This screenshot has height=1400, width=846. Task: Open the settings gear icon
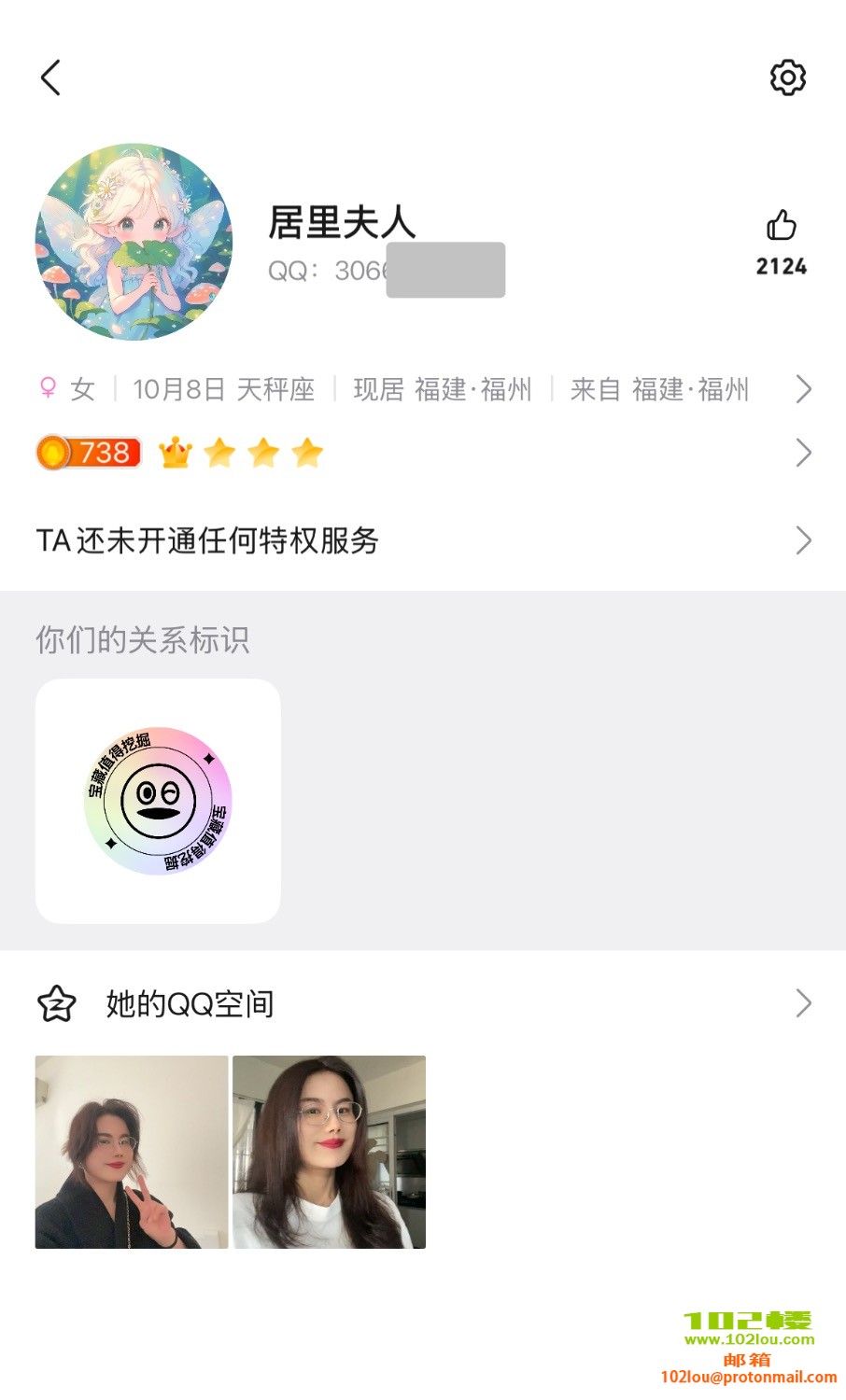[x=787, y=77]
